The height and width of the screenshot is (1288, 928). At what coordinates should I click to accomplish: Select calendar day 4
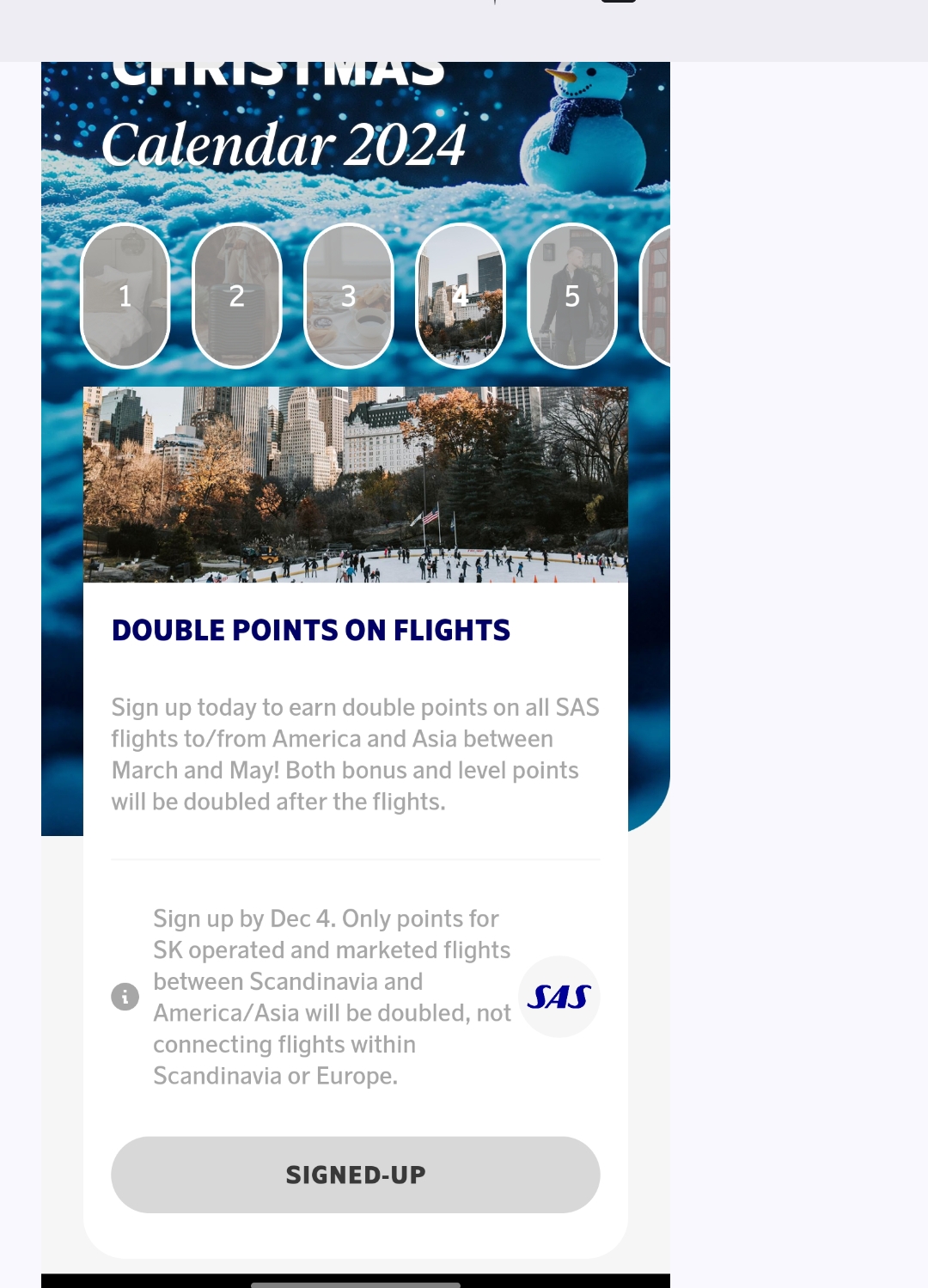[x=461, y=296]
